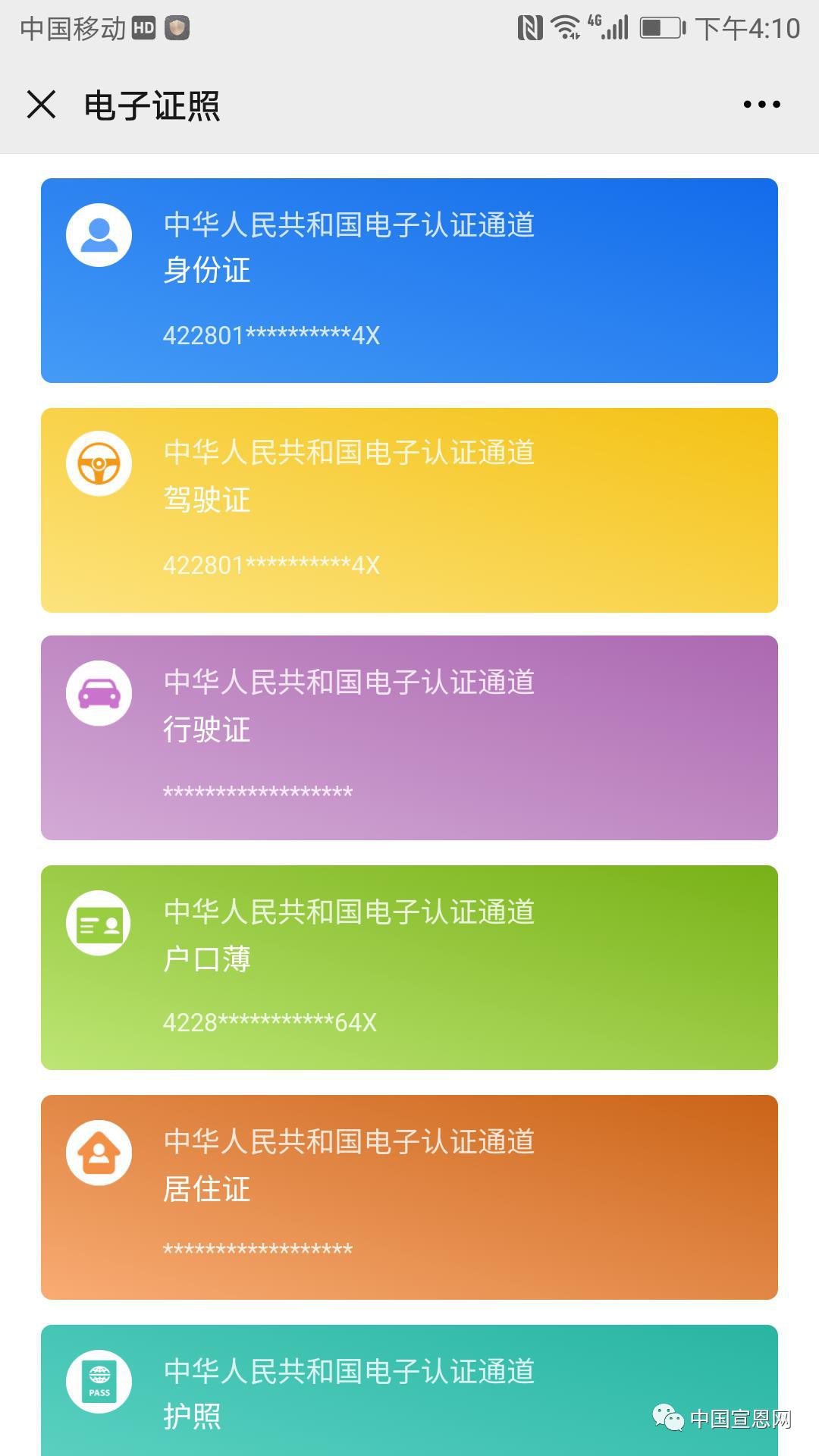This screenshot has height=1456, width=819.
Task: Open the 户口薄 card
Action: pos(409,968)
